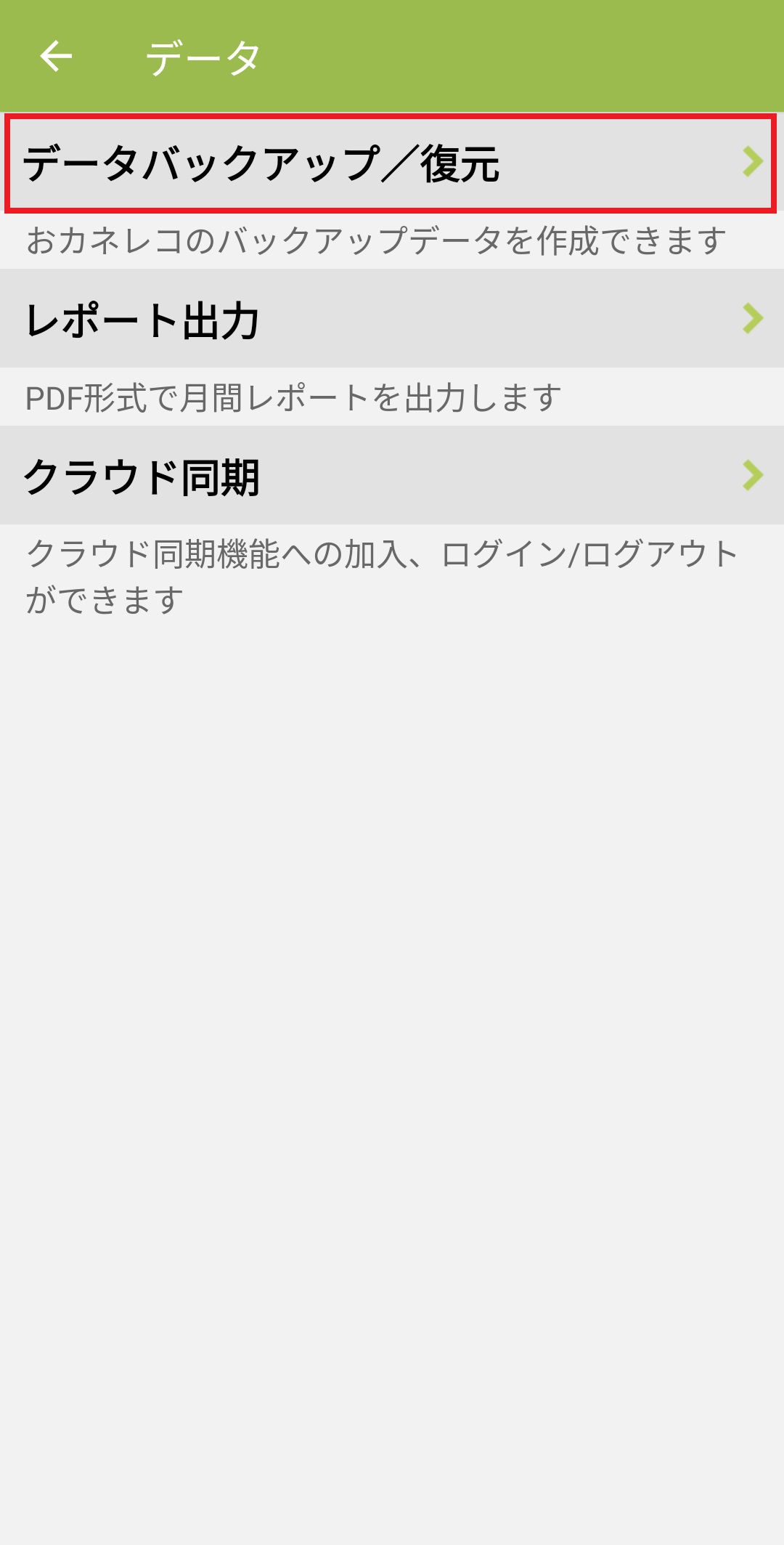The image size is (784, 1545).
Task: Open レポート出力 option
Action: point(391,320)
